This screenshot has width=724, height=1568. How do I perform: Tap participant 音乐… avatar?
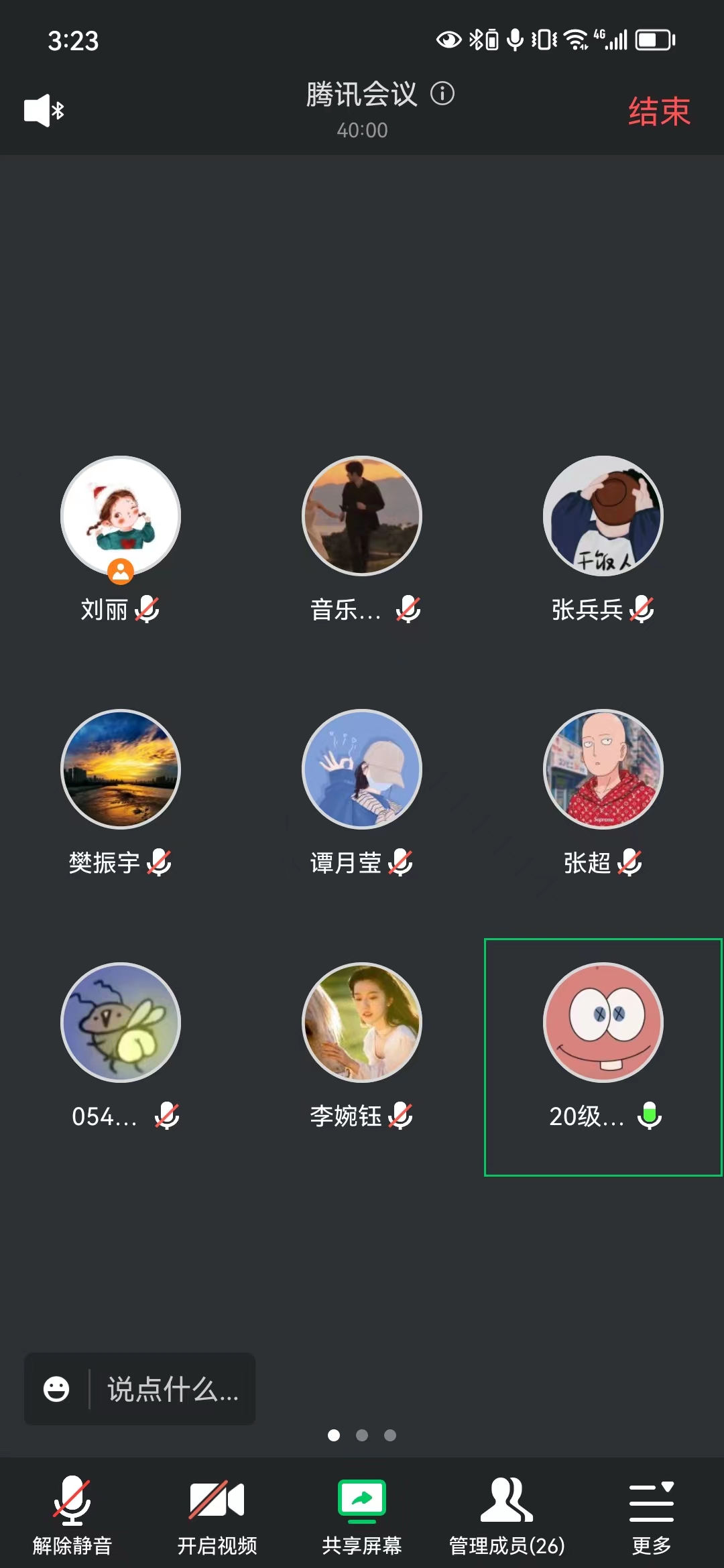[x=362, y=516]
